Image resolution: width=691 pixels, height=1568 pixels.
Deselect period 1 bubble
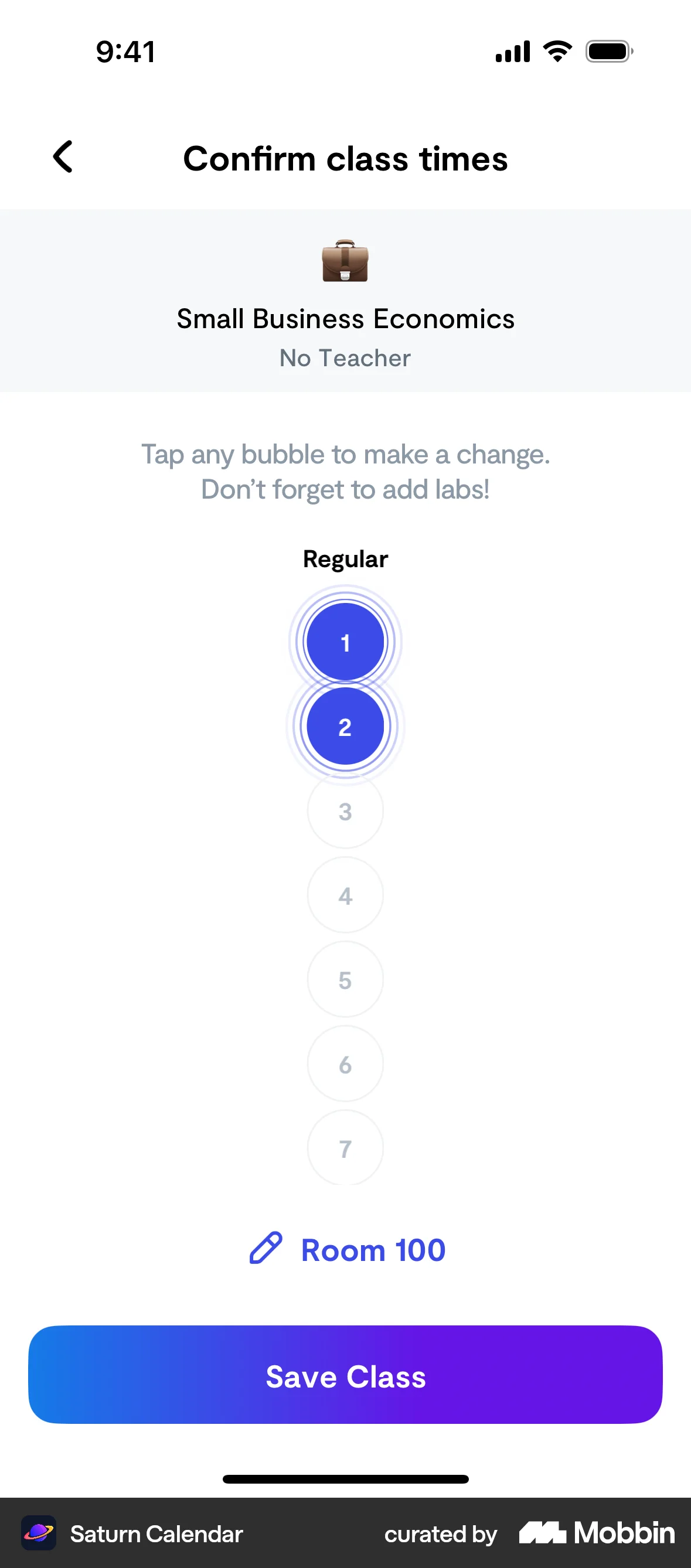[345, 642]
